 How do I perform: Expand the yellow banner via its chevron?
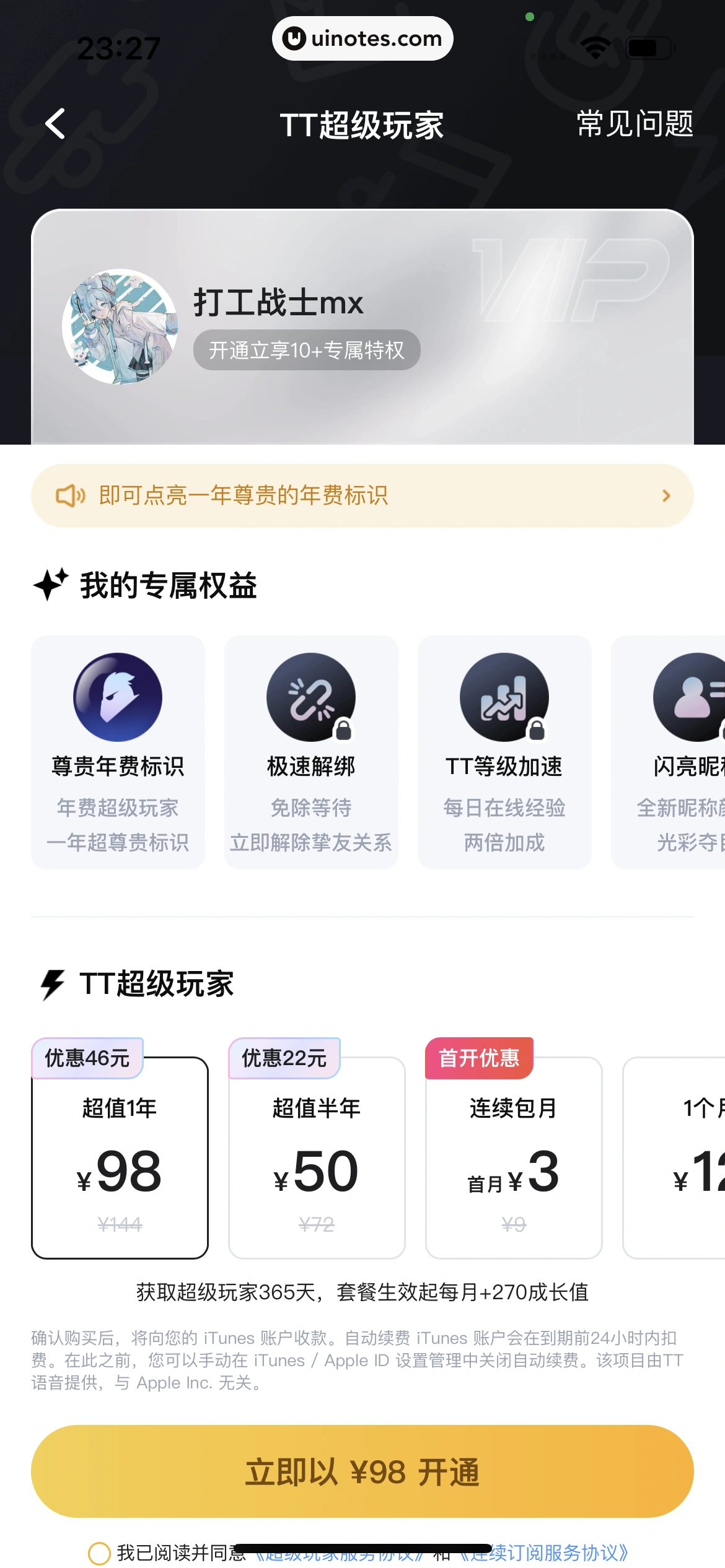point(667,495)
